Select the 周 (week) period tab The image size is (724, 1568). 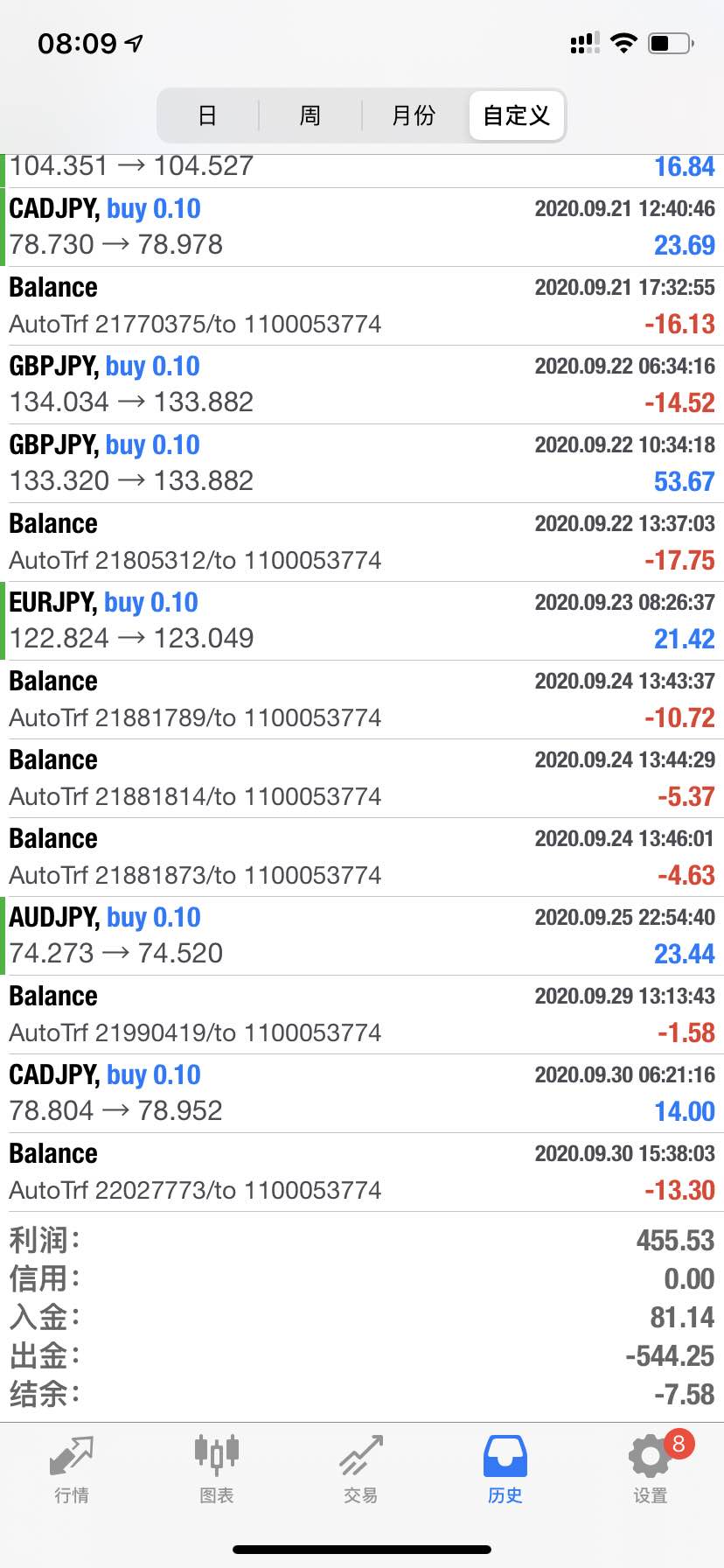tap(310, 115)
